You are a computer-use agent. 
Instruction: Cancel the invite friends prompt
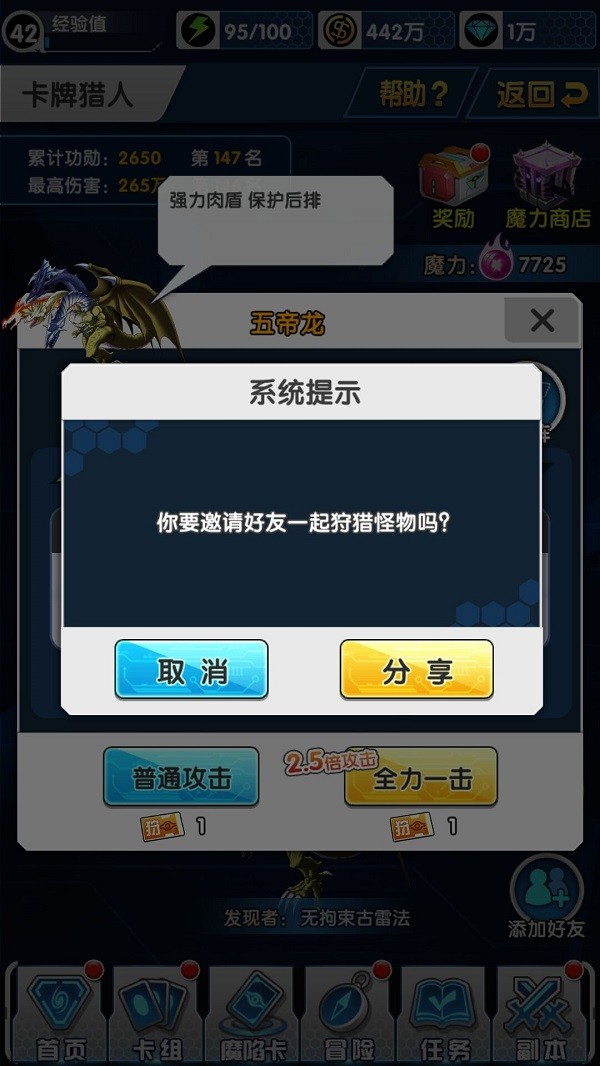[191, 669]
